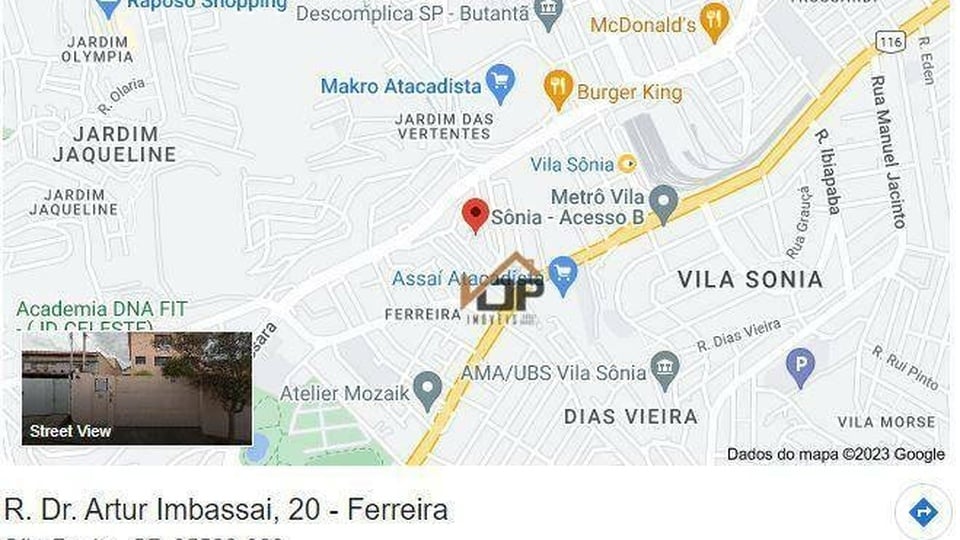Viewport: 960px width, 540px height.
Task: Open the Metrô Vila Sônia station pin
Action: 663,205
